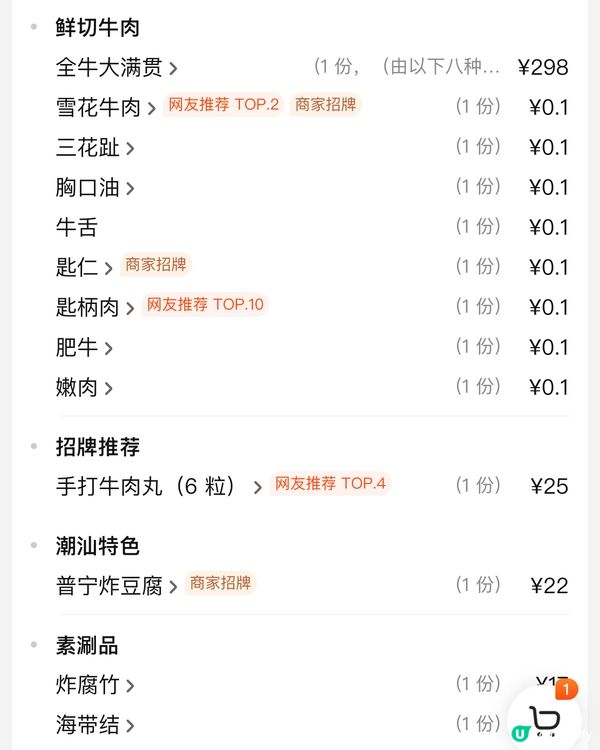Open the 匙柄肉 dish details
Image resolution: width=600 pixels, height=750 pixels.
point(94,308)
